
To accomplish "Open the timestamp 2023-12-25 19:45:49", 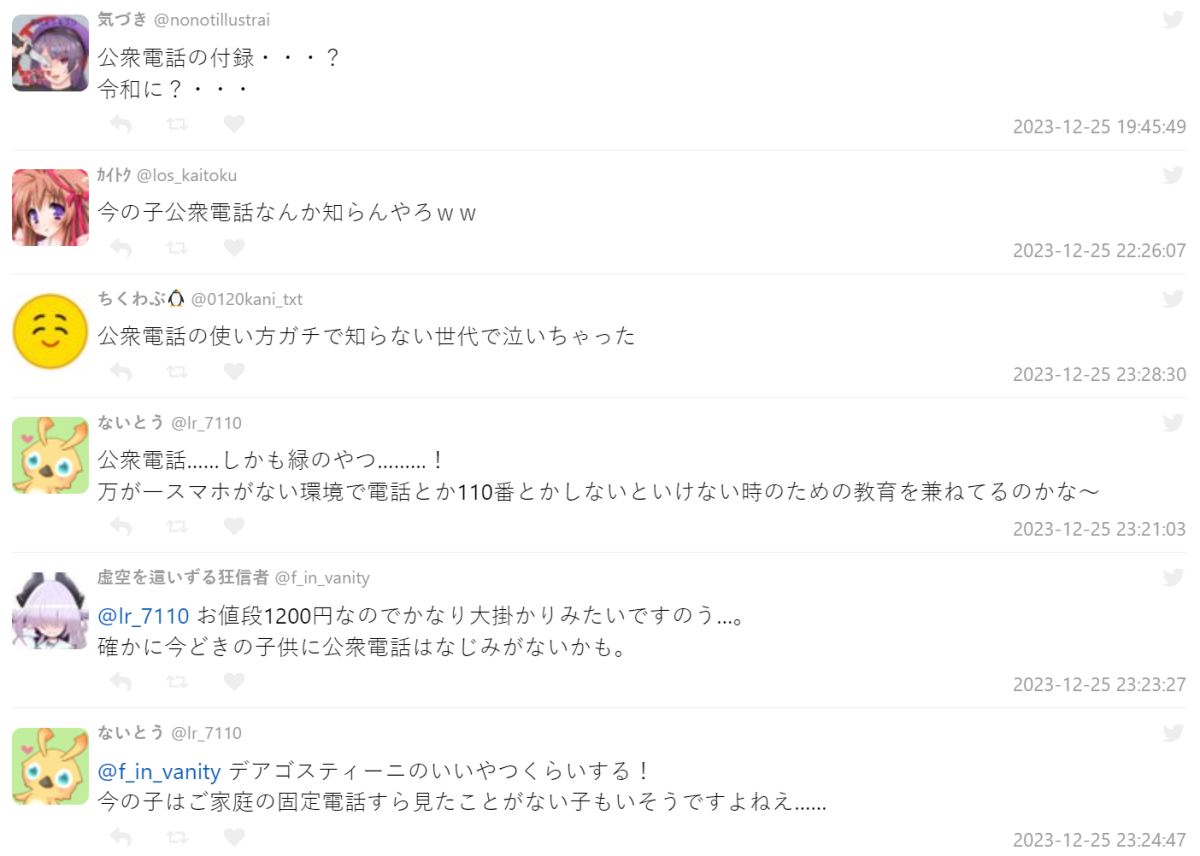I will coord(1099,127).
